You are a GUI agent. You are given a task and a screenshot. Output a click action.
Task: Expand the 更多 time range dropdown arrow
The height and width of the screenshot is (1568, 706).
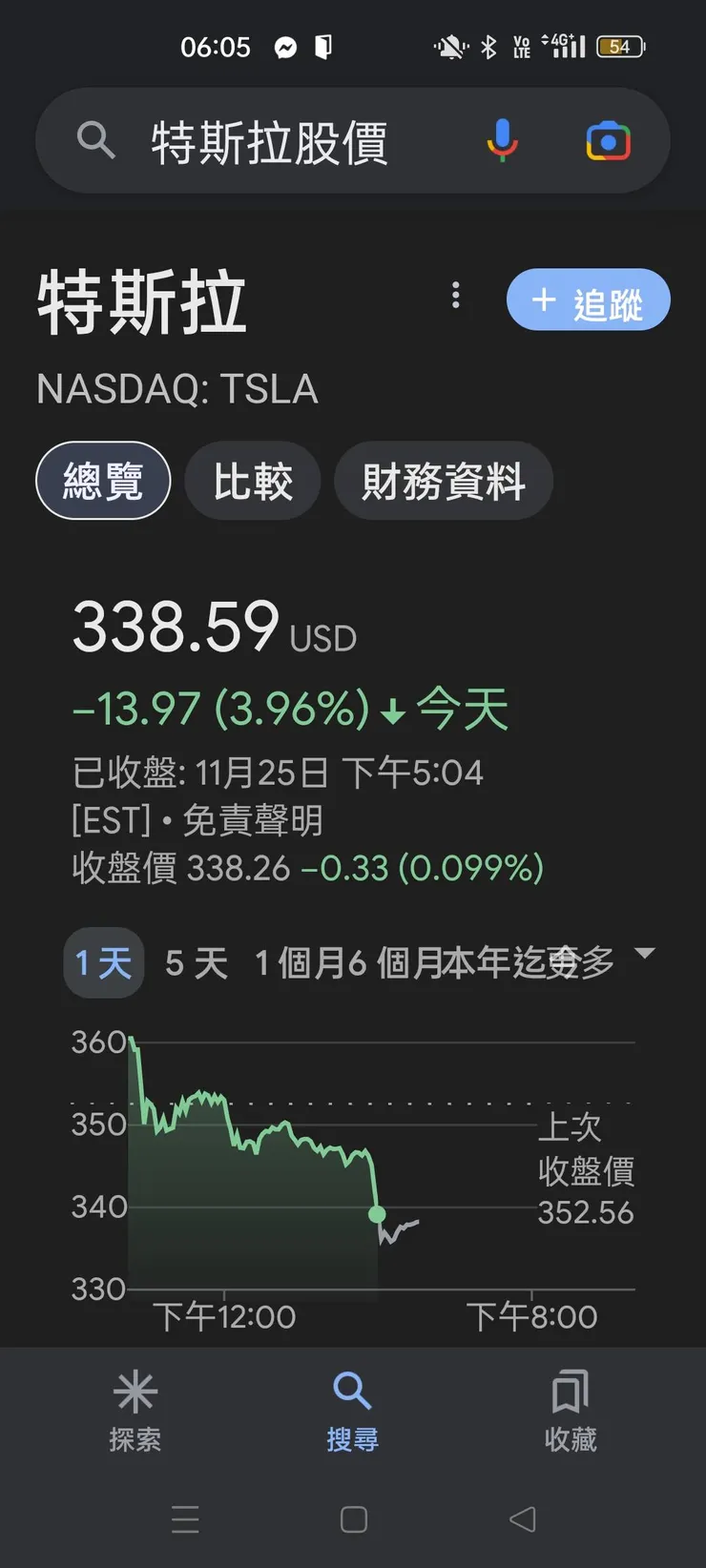tap(645, 954)
